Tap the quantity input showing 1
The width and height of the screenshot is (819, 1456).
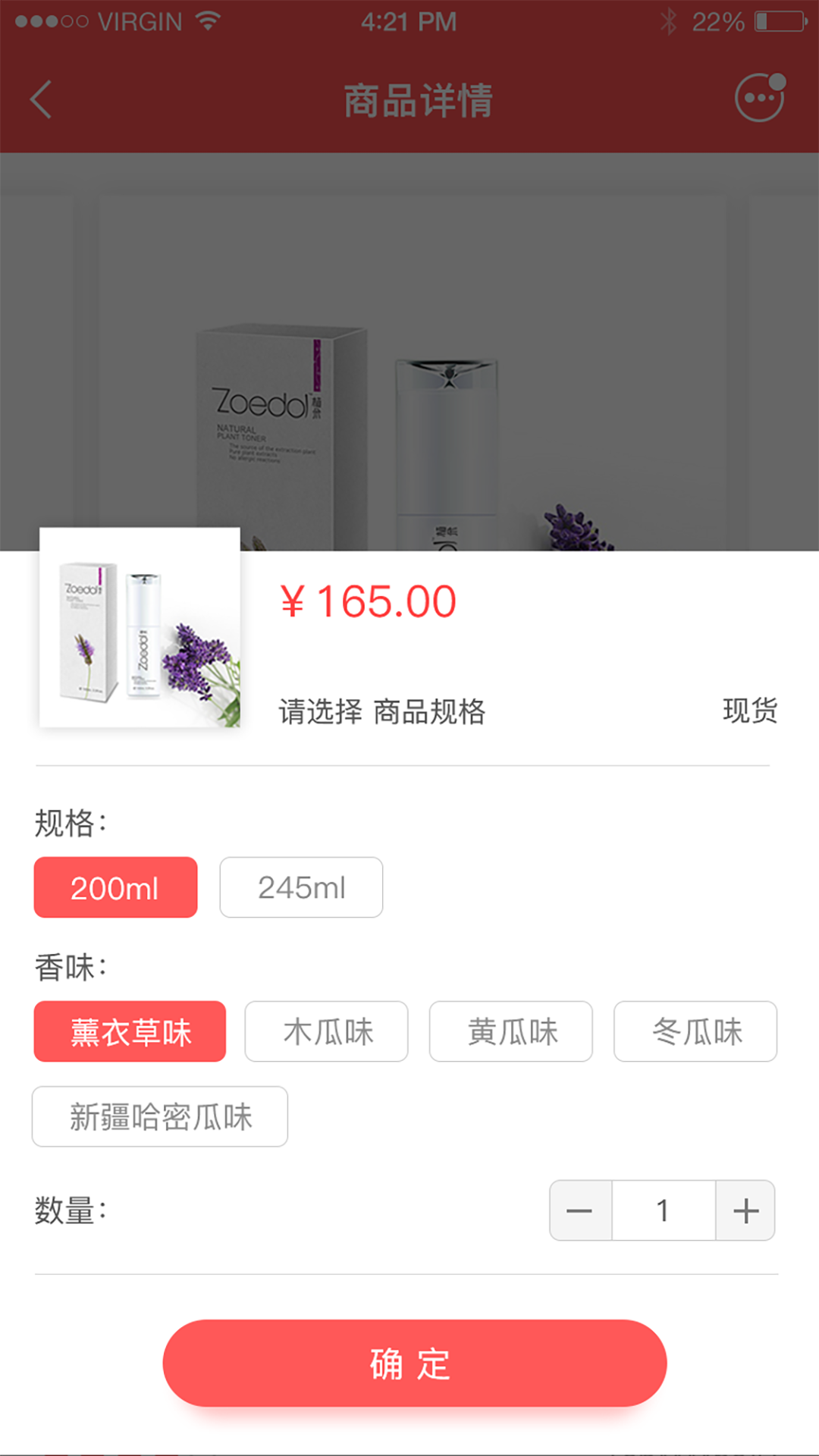(x=662, y=1210)
